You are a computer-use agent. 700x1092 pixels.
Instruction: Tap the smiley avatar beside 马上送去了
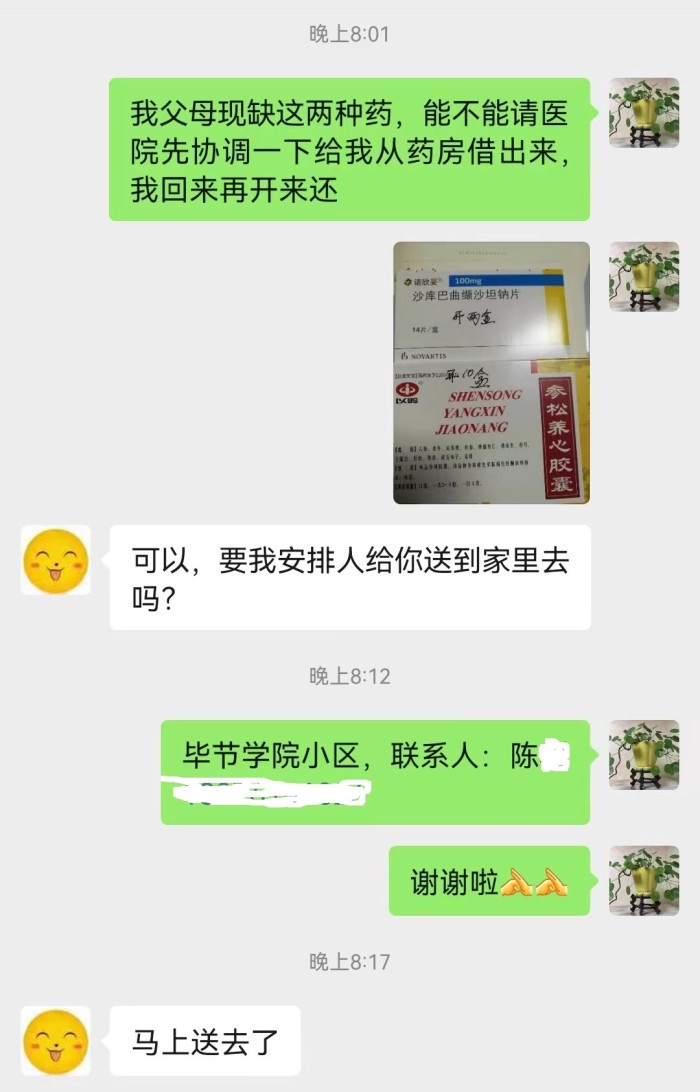pos(56,1040)
